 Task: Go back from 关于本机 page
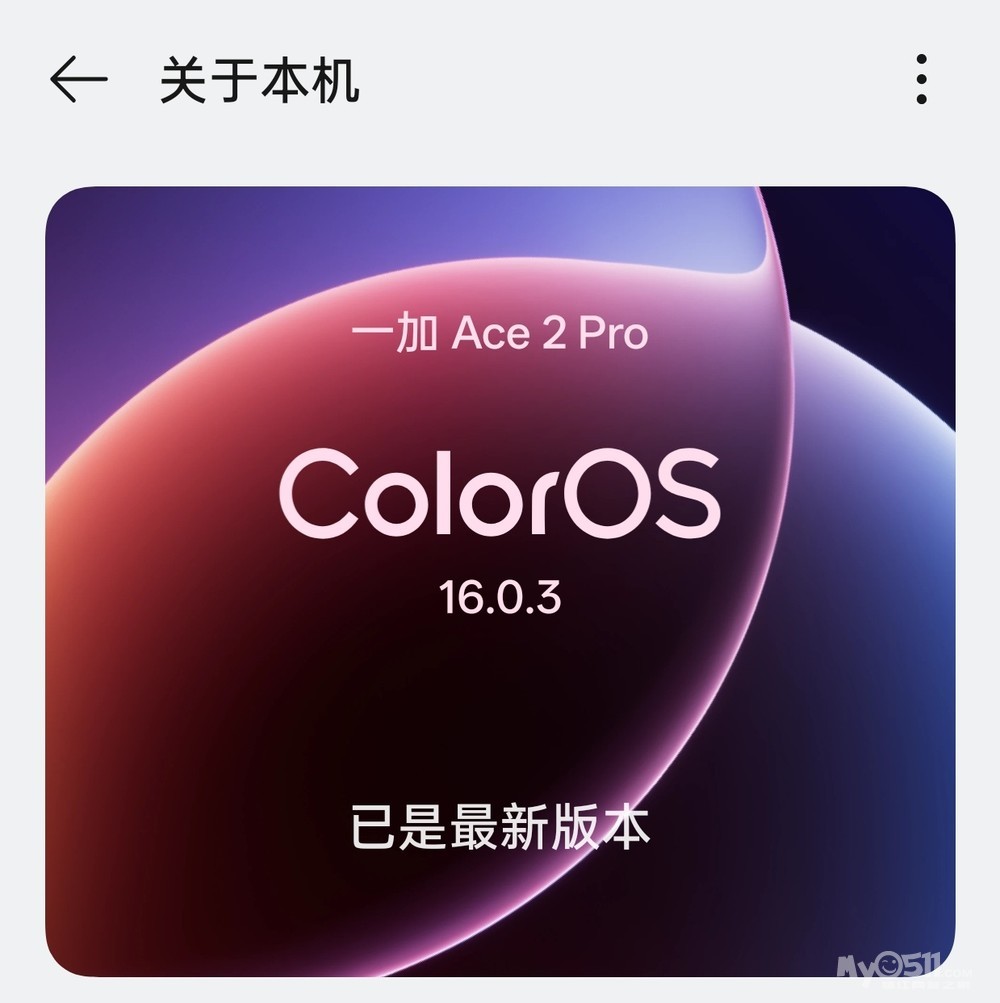[78, 79]
